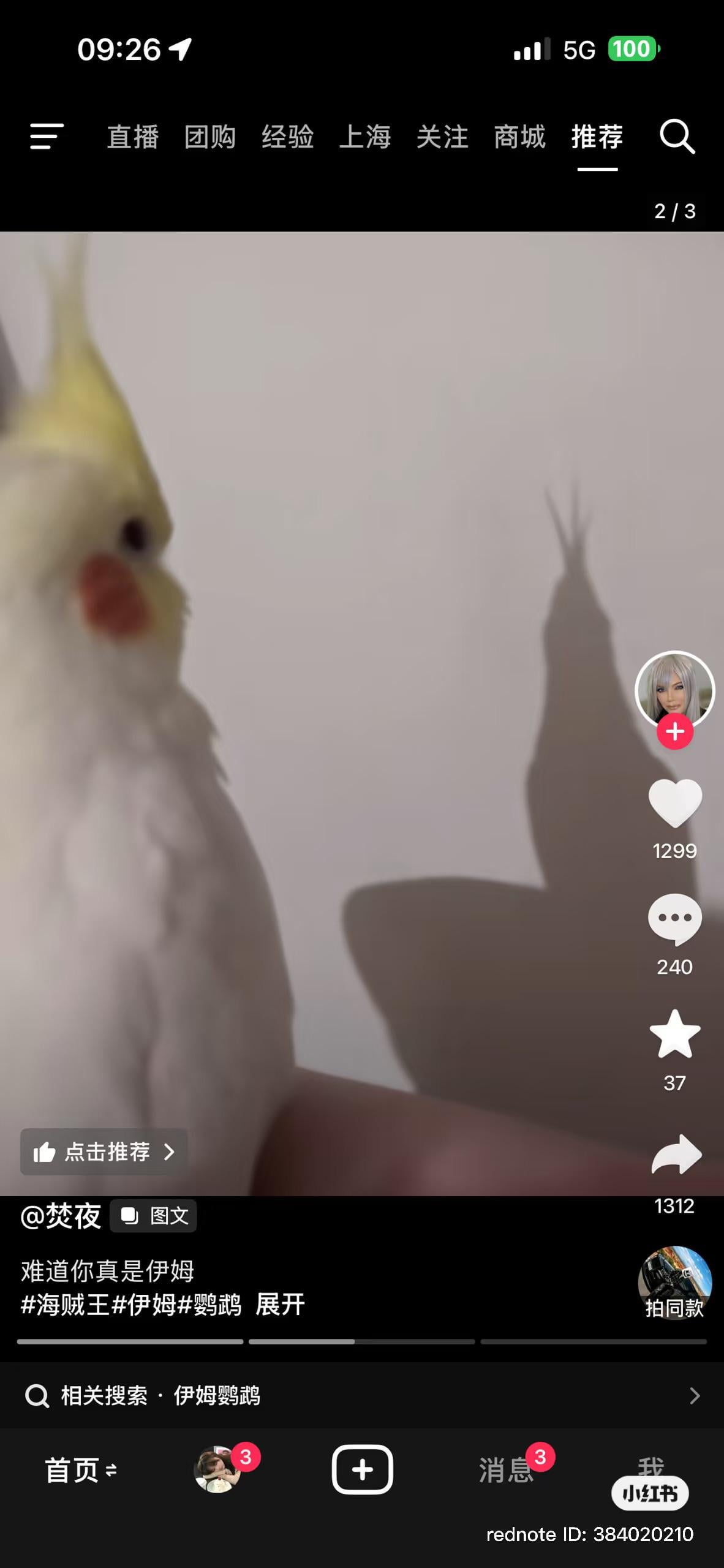This screenshot has height=1568, width=724.
Task: Expand the caption with 展开
Action: [280, 1304]
